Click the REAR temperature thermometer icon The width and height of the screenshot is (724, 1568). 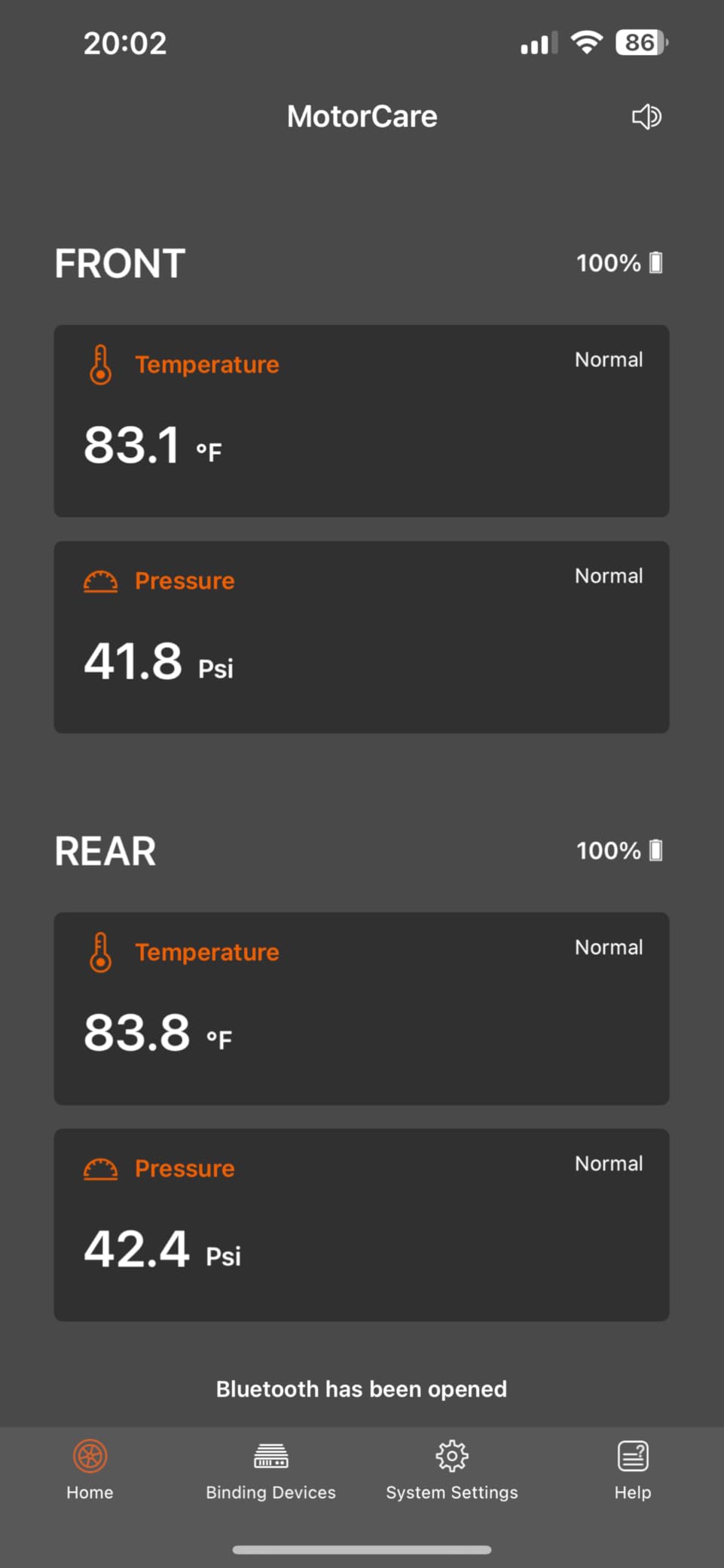click(100, 952)
